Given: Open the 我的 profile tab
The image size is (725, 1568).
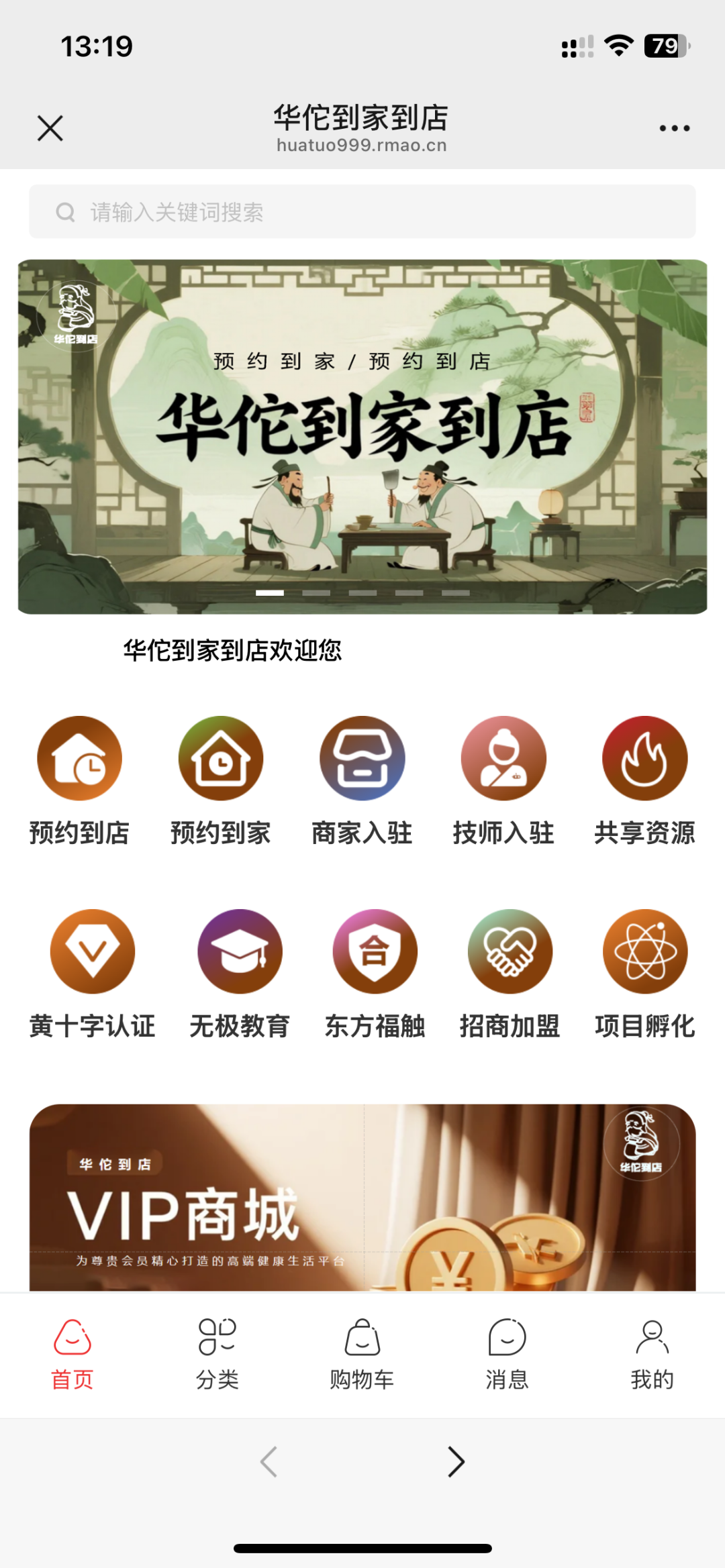Looking at the screenshot, I should point(652,1352).
